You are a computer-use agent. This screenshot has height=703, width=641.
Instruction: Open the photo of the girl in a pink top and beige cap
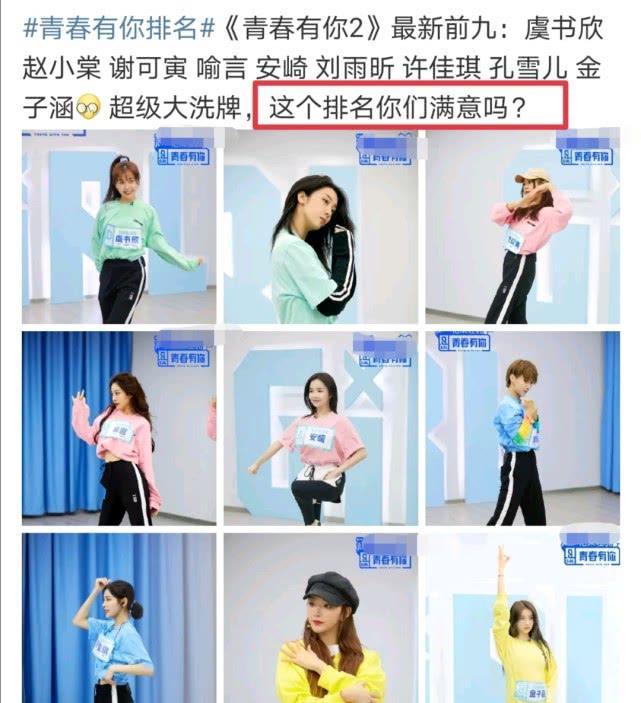[x=522, y=226]
